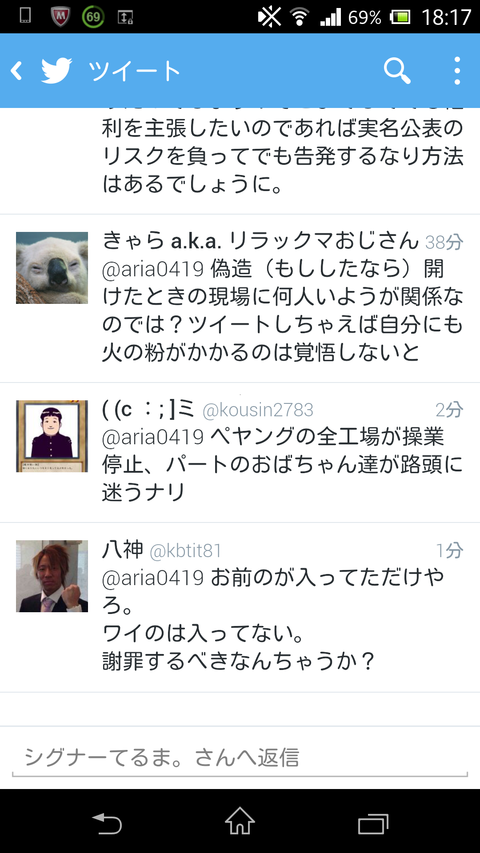This screenshot has width=480, height=853.
Task: Open the tweet by @kousin2783
Action: click(x=240, y=452)
